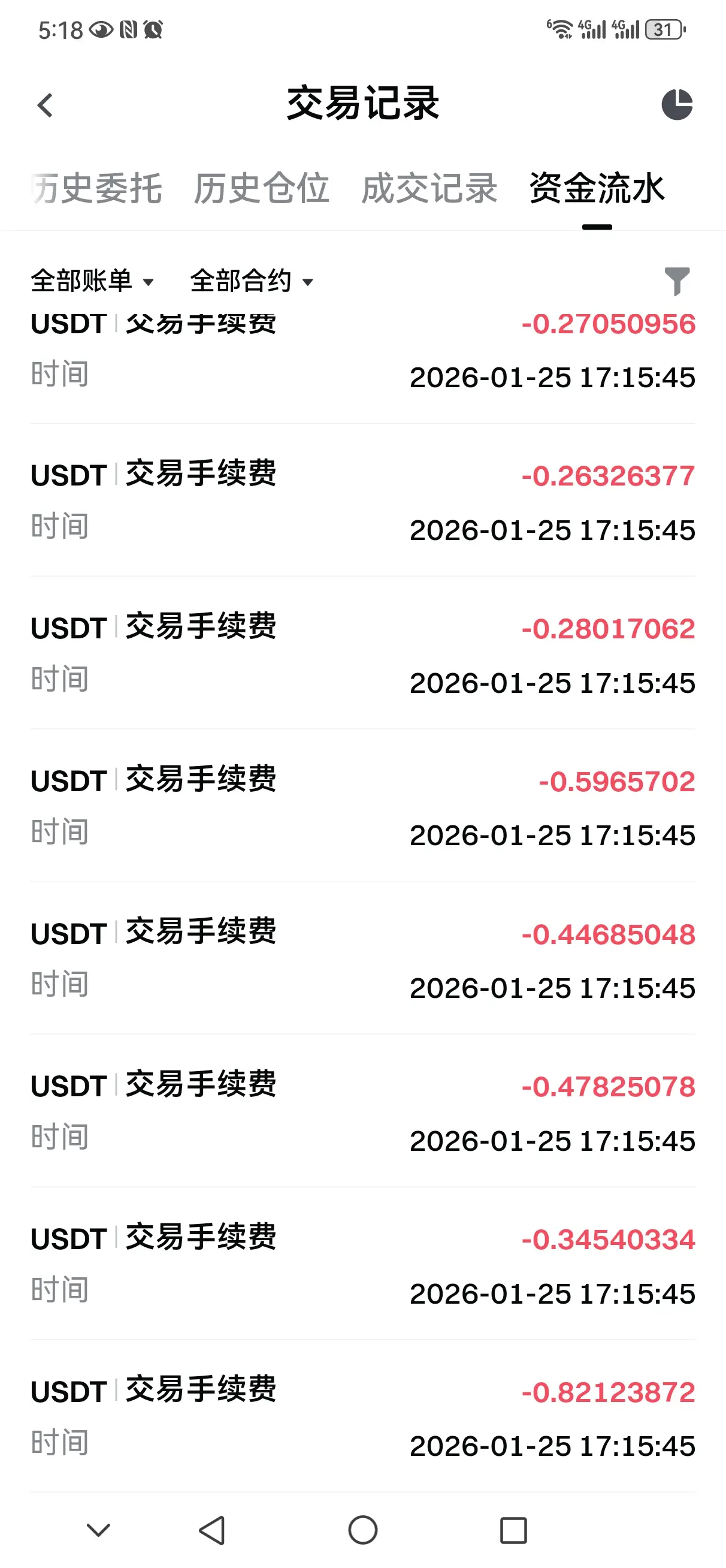
Task: Switch to the 成交记录 tab
Action: (429, 188)
